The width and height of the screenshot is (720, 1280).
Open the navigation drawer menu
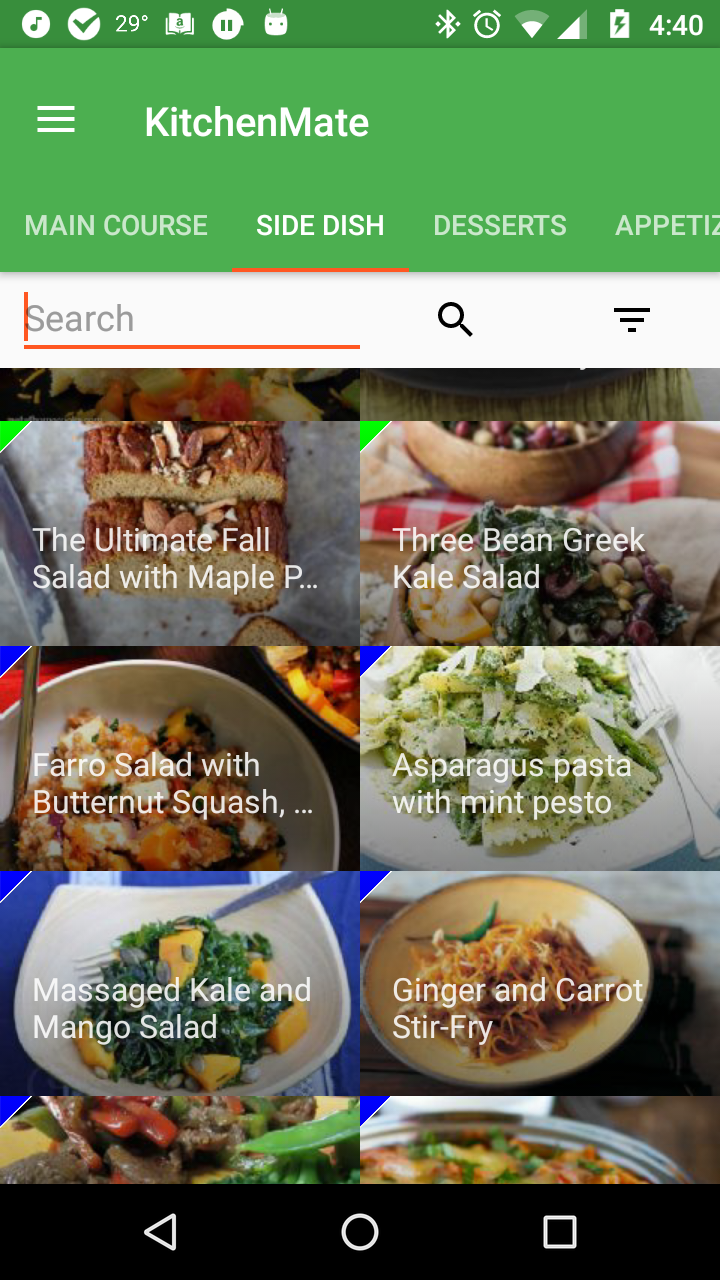click(56, 121)
